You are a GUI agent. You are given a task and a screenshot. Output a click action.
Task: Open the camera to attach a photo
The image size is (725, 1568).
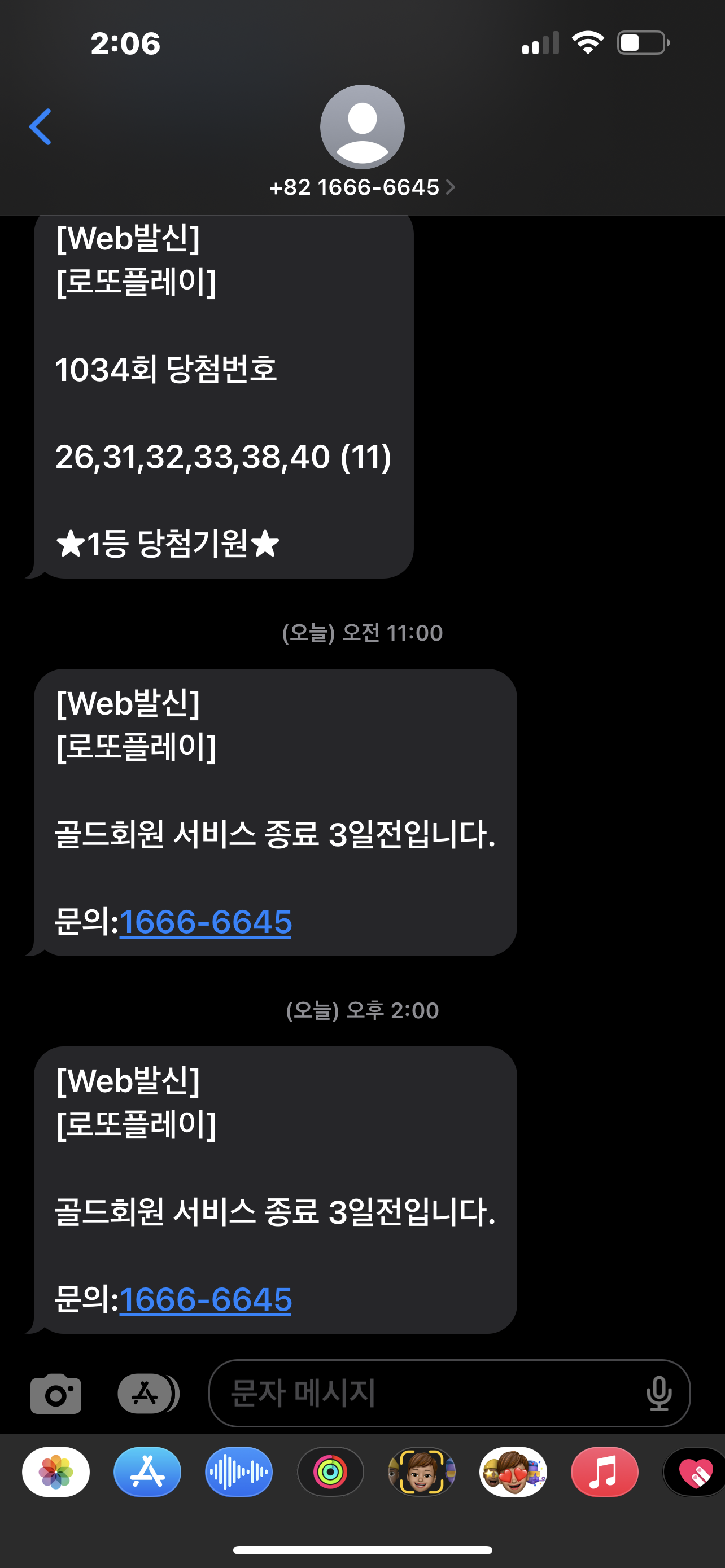click(55, 1393)
